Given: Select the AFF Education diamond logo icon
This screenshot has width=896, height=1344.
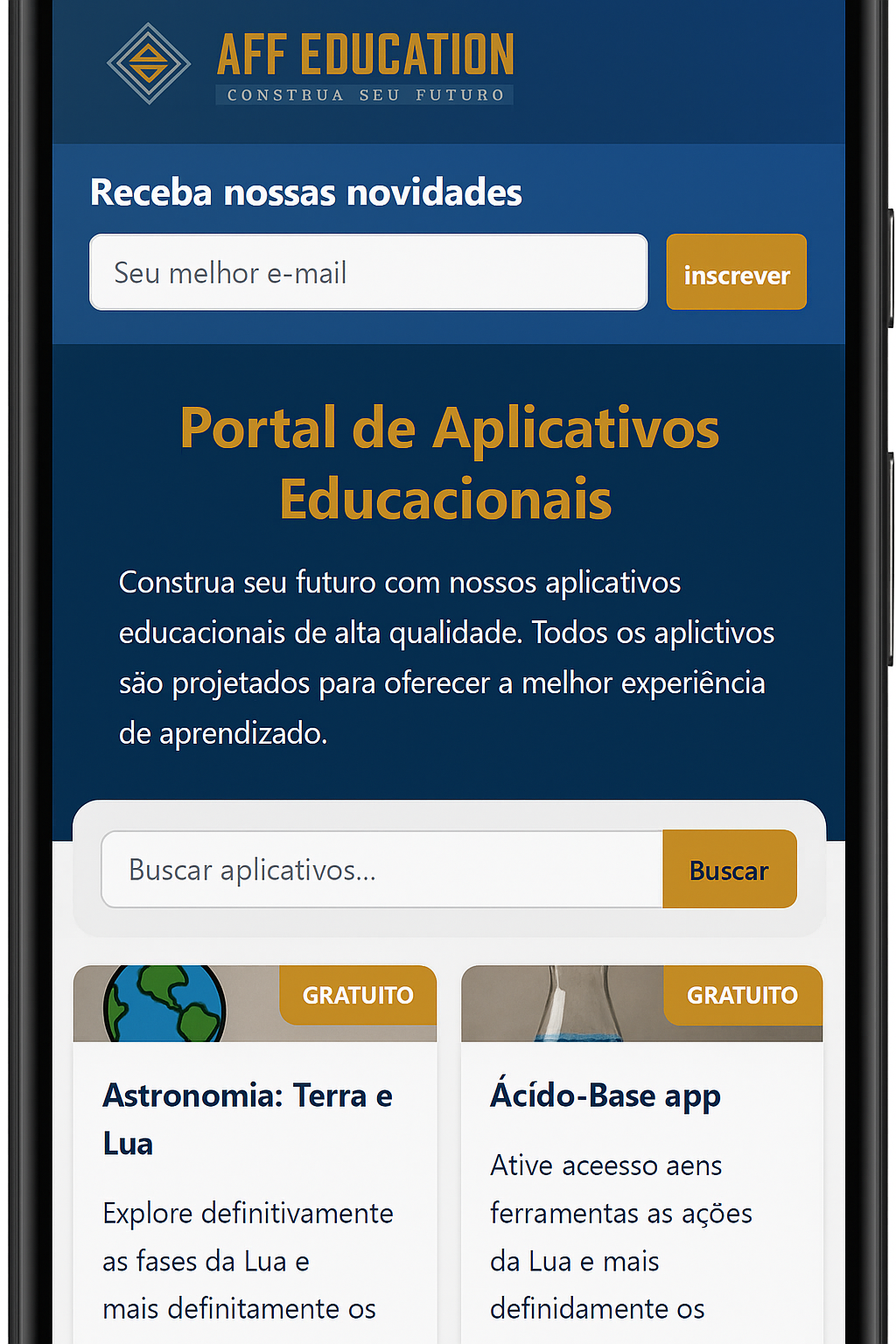Looking at the screenshot, I should [x=148, y=61].
